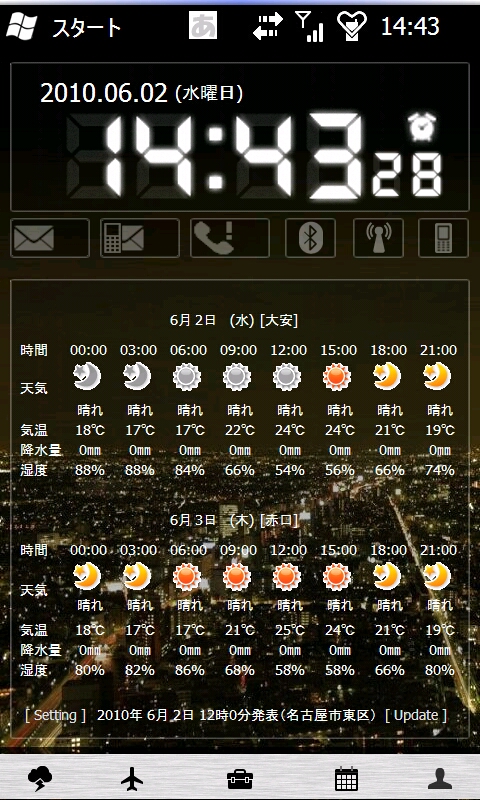Switch to the calendar tab
This screenshot has height=800, width=480.
(346, 779)
